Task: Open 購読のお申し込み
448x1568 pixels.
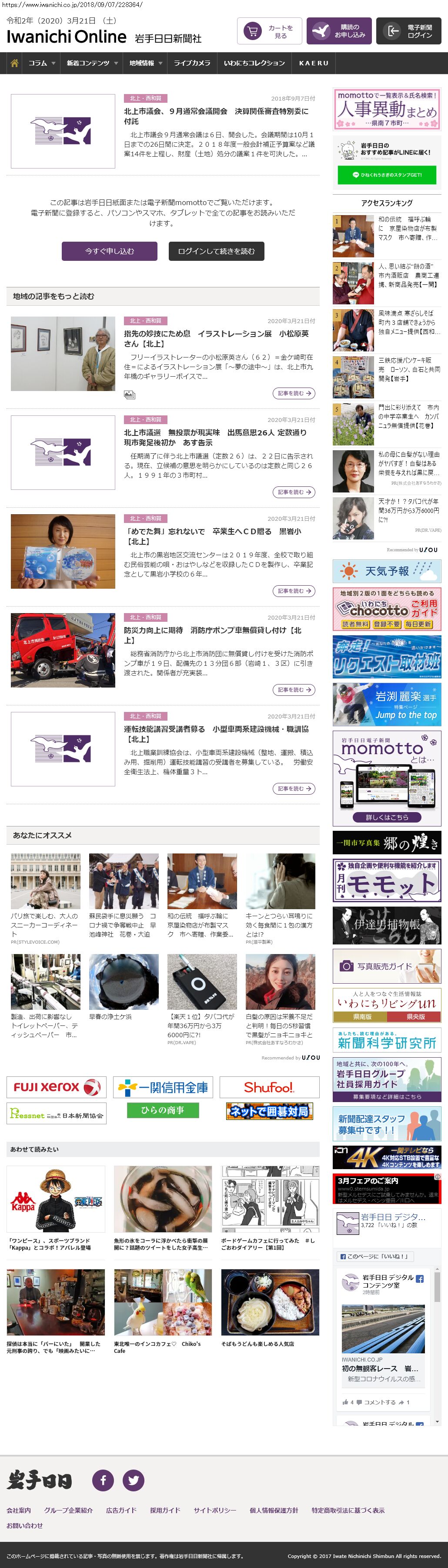Action: (x=339, y=31)
